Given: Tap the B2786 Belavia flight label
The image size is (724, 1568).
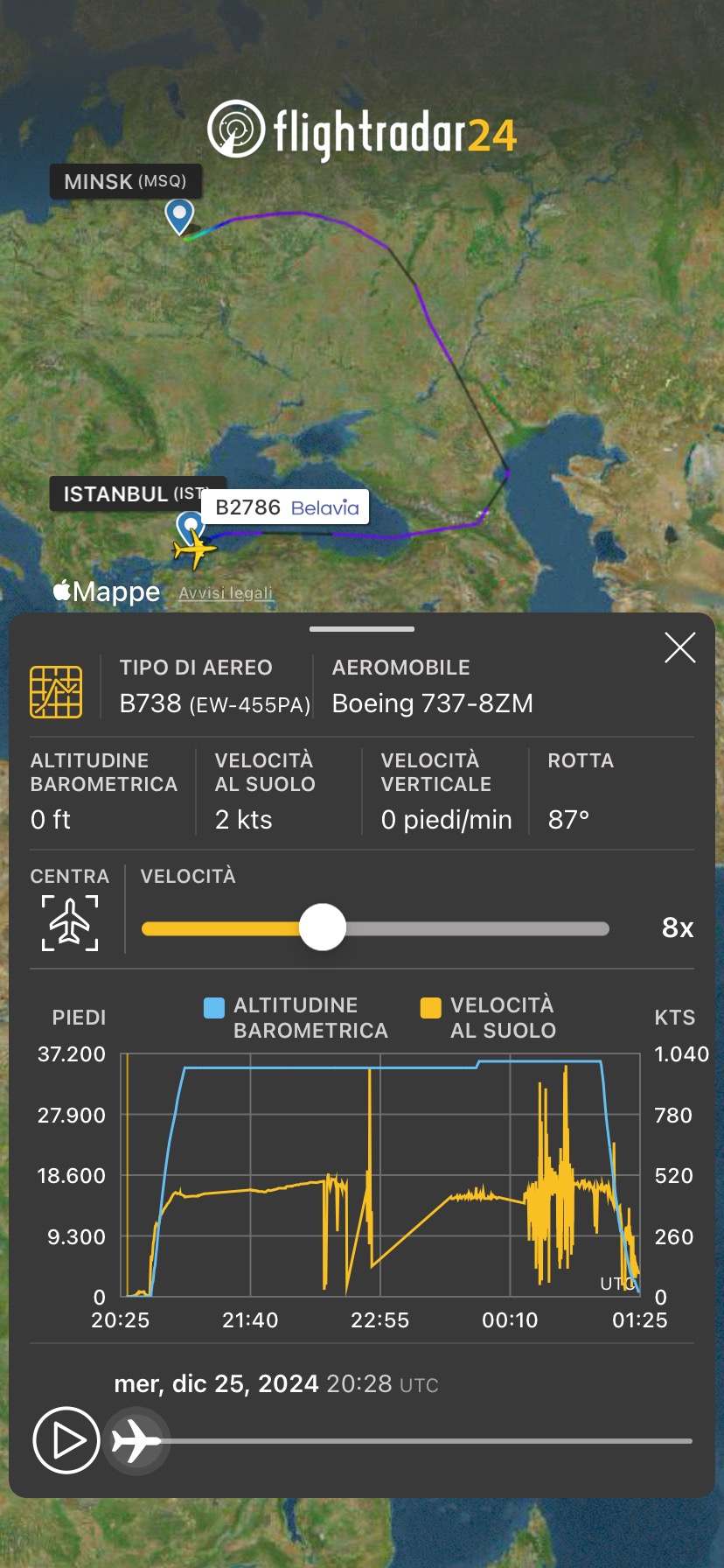Looking at the screenshot, I should coord(286,507).
